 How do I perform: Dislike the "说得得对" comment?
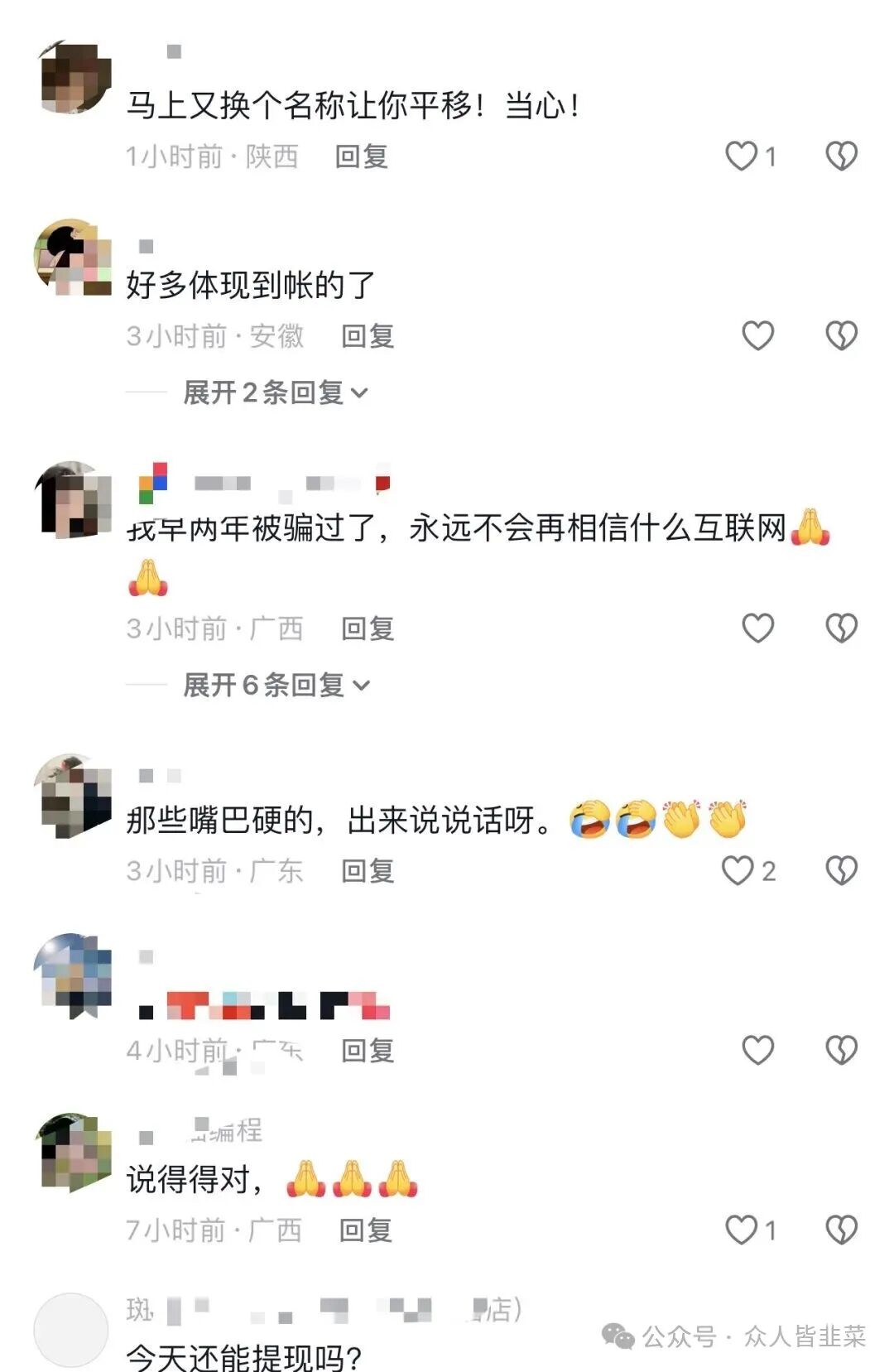pyautogui.click(x=842, y=1229)
